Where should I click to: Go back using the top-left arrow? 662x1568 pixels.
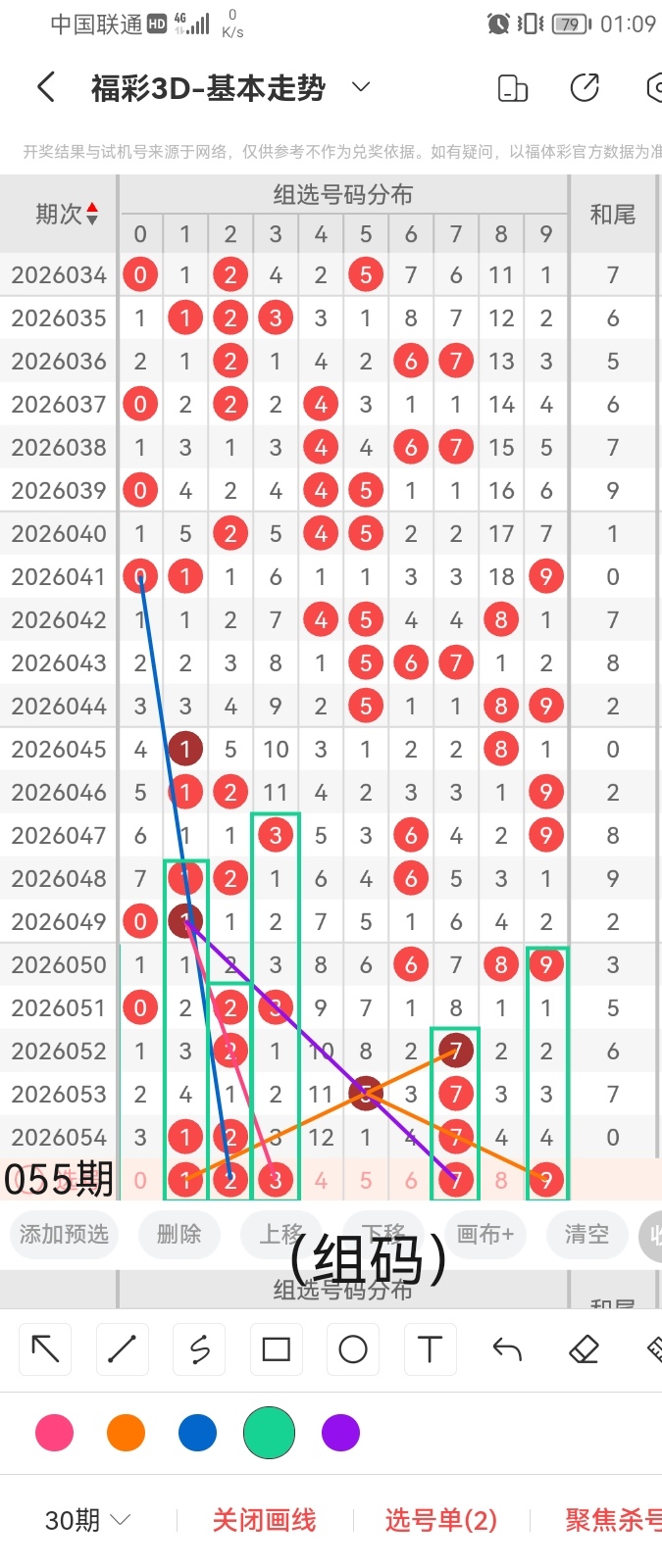[45, 87]
